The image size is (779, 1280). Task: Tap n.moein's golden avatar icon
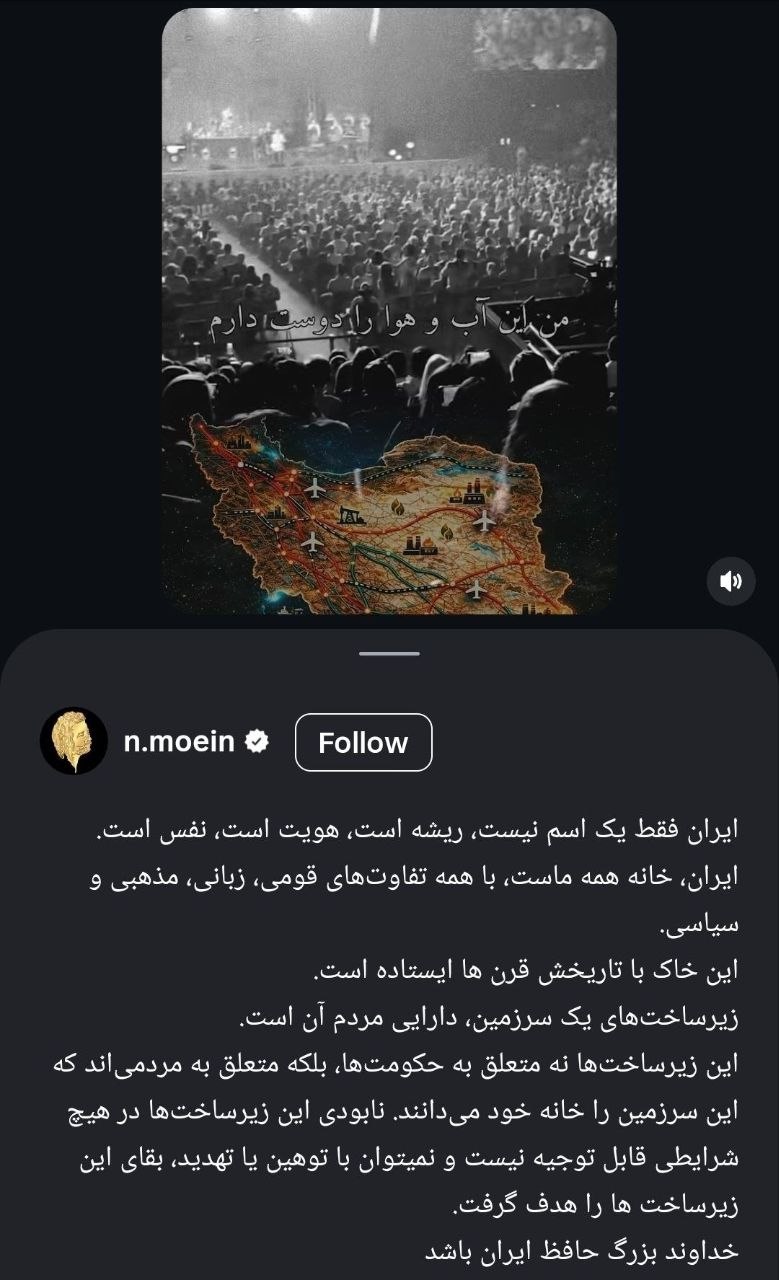pyautogui.click(x=72, y=742)
